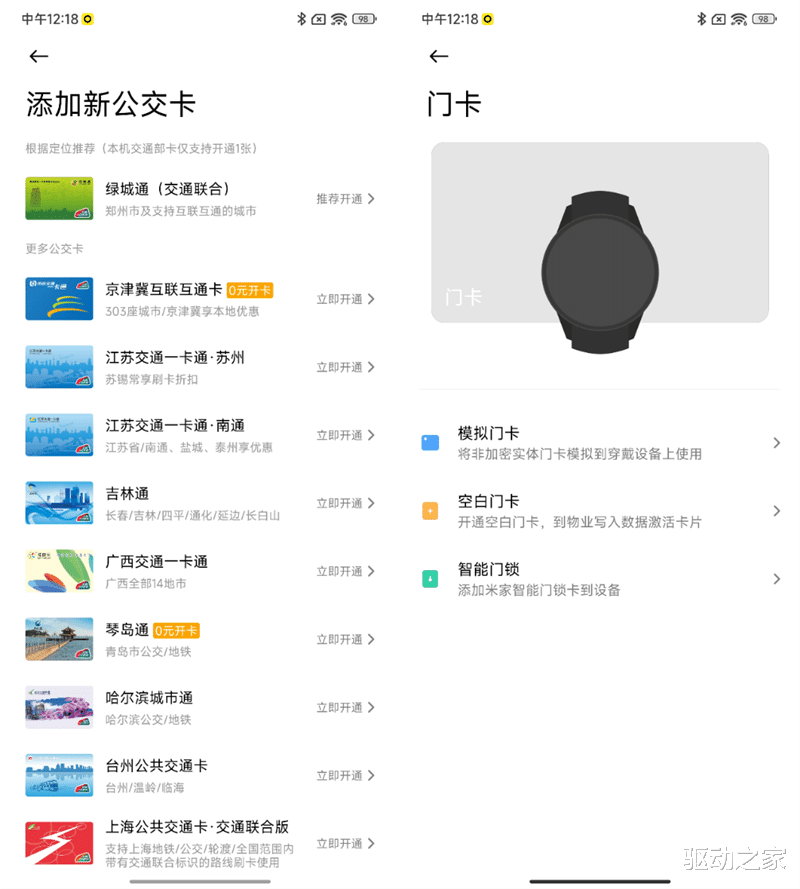Tap the 琴岛通 card image
This screenshot has height=889, width=800.
(x=58, y=639)
